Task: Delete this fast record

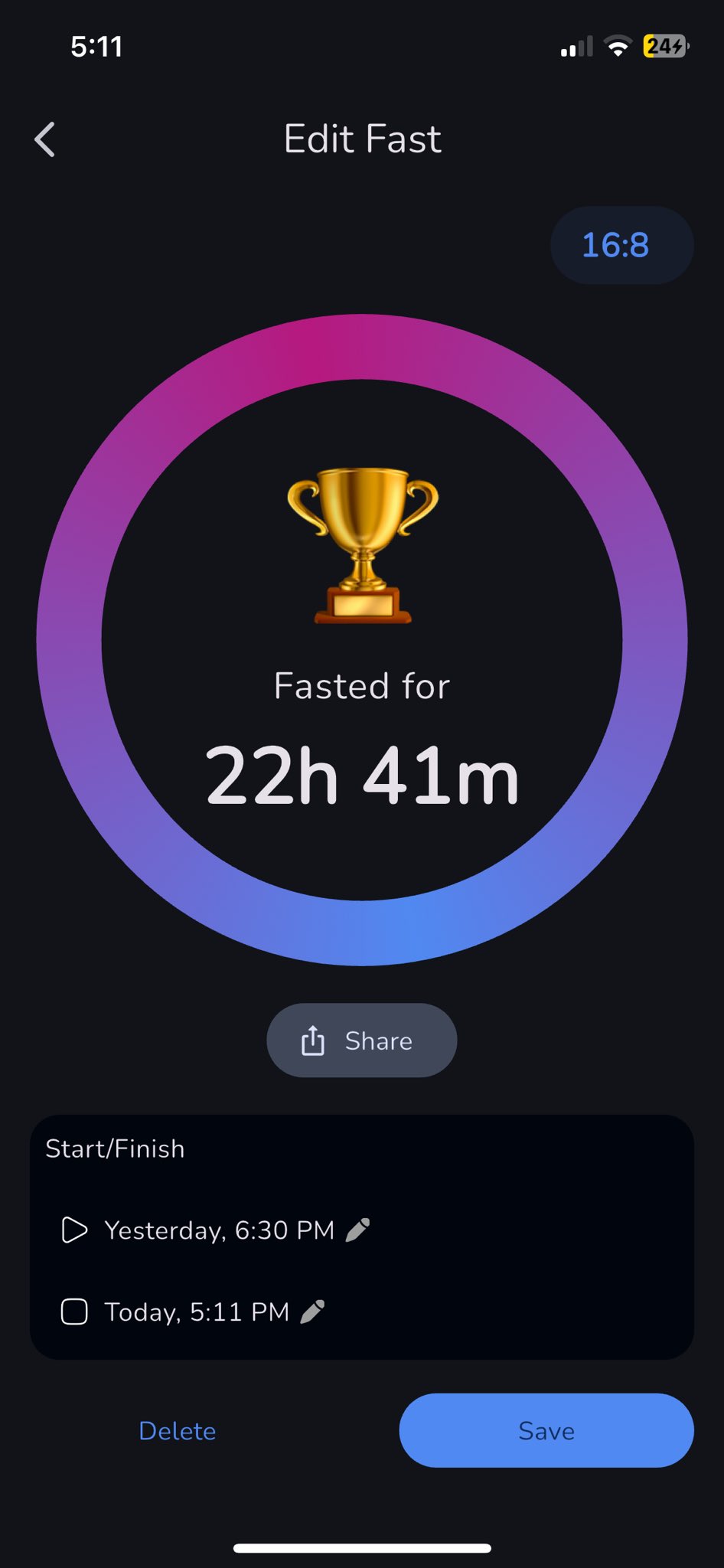Action: (177, 1431)
